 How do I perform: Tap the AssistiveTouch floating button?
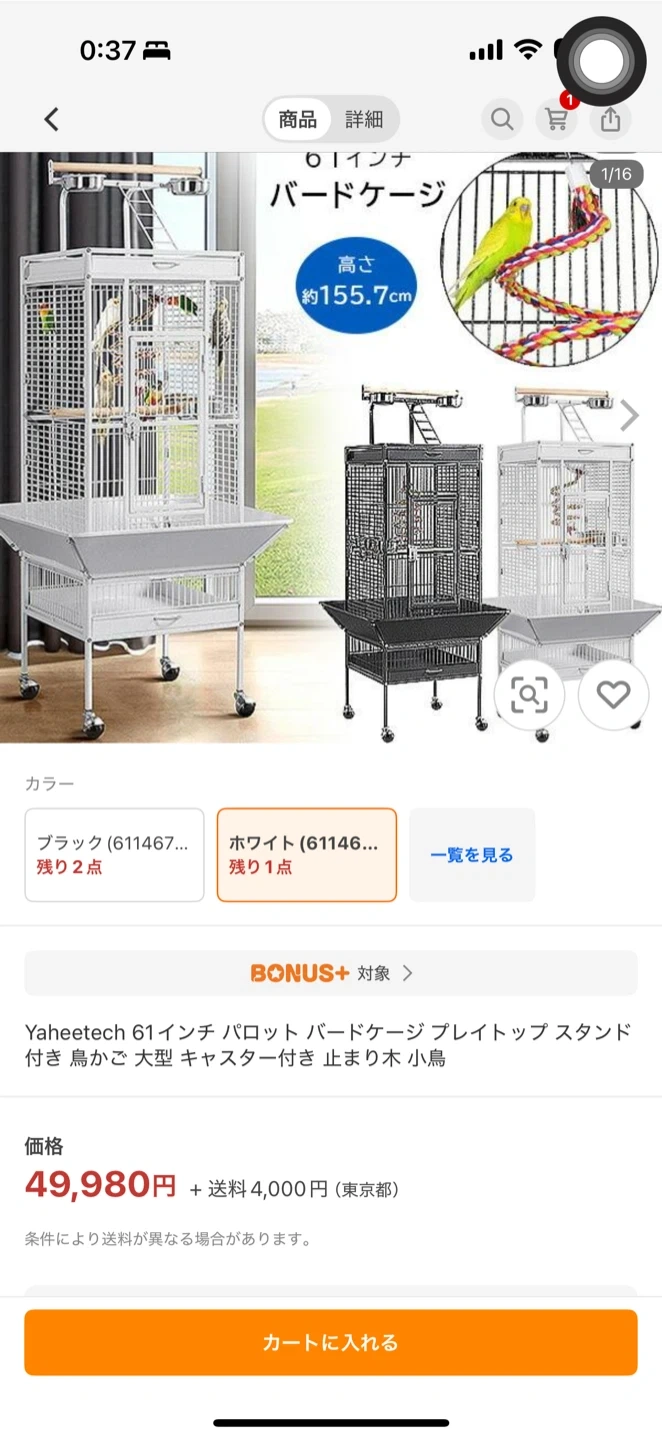click(x=601, y=62)
